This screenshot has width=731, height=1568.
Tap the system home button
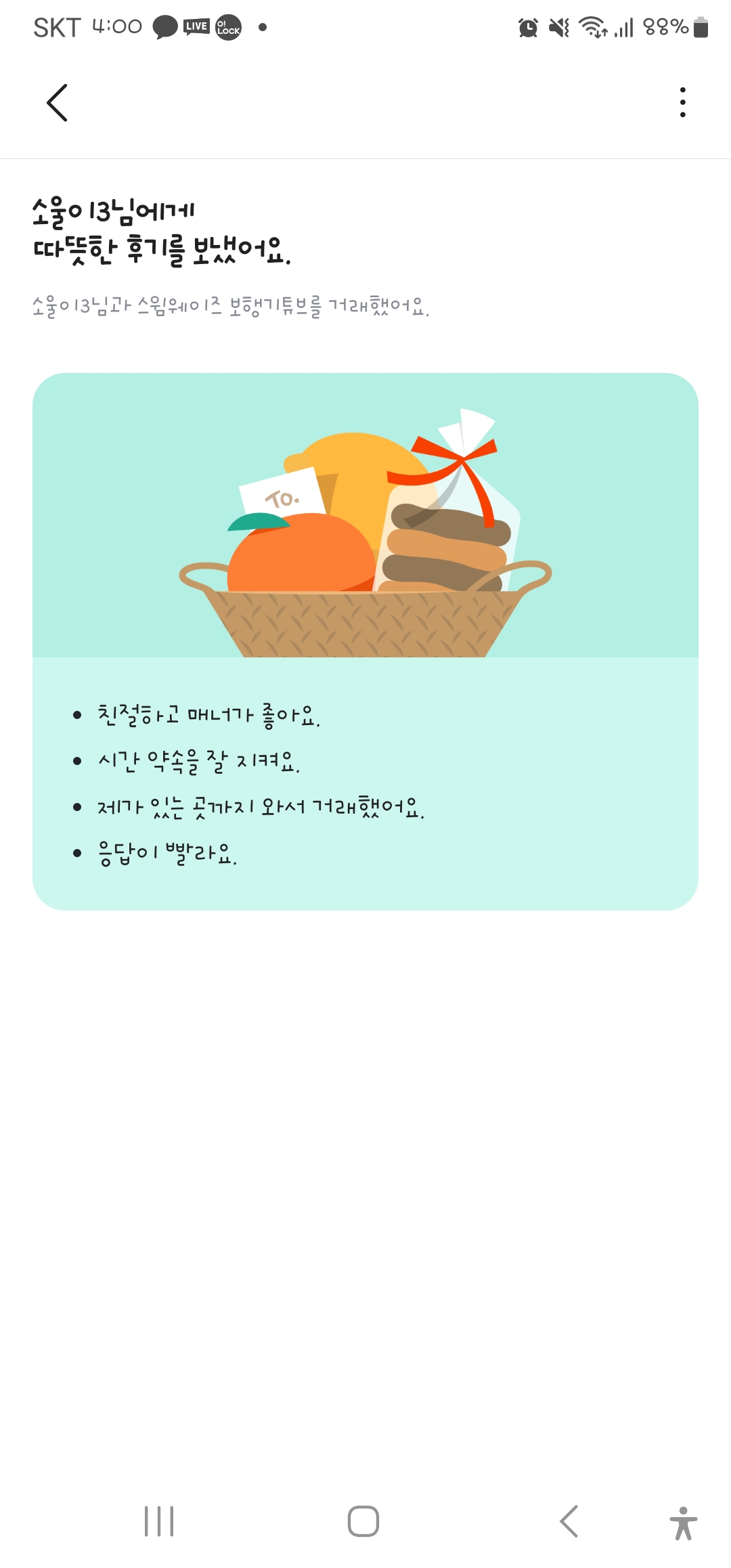coord(363,1521)
